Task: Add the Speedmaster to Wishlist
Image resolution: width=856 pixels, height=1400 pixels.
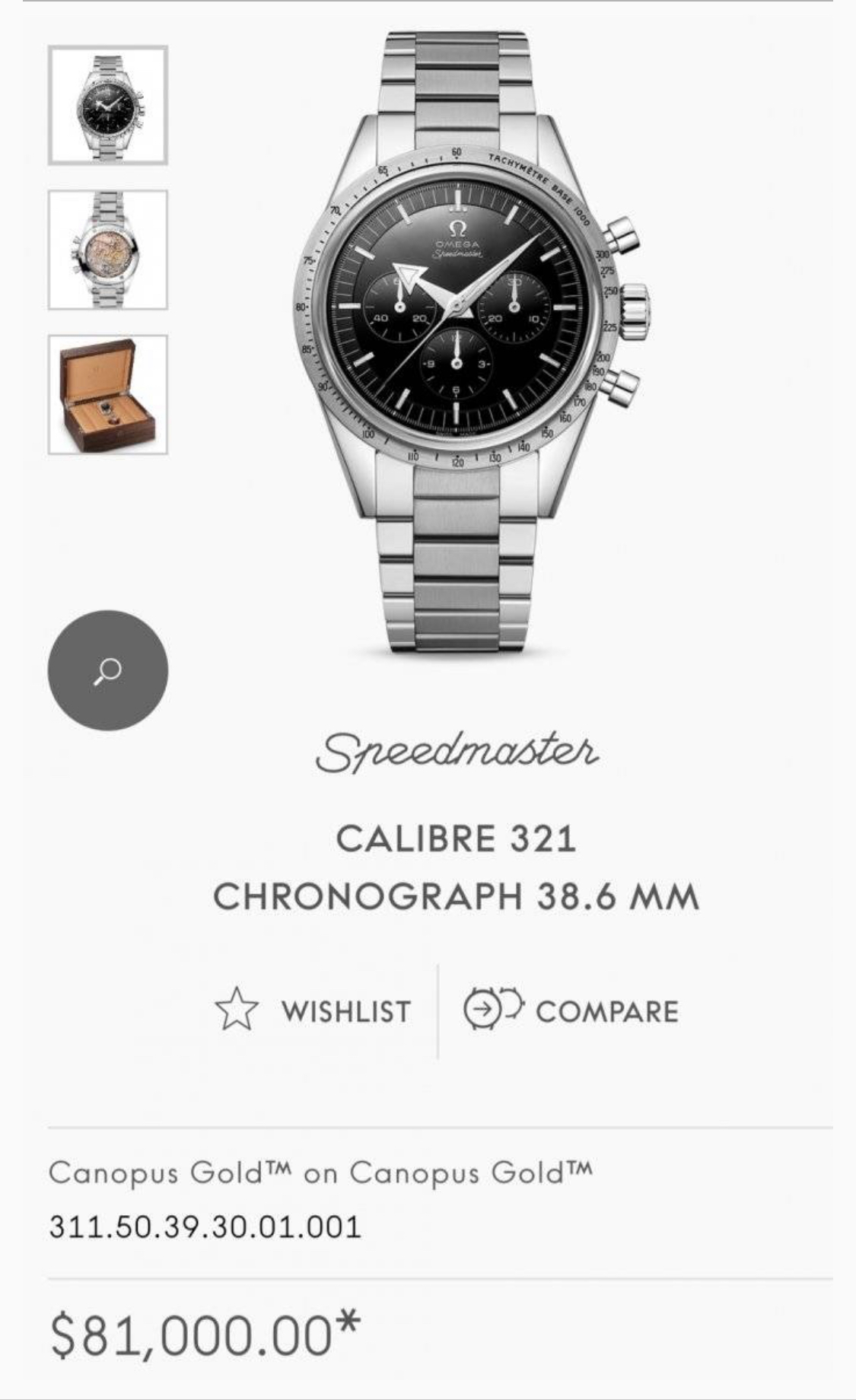Action: point(313,1010)
